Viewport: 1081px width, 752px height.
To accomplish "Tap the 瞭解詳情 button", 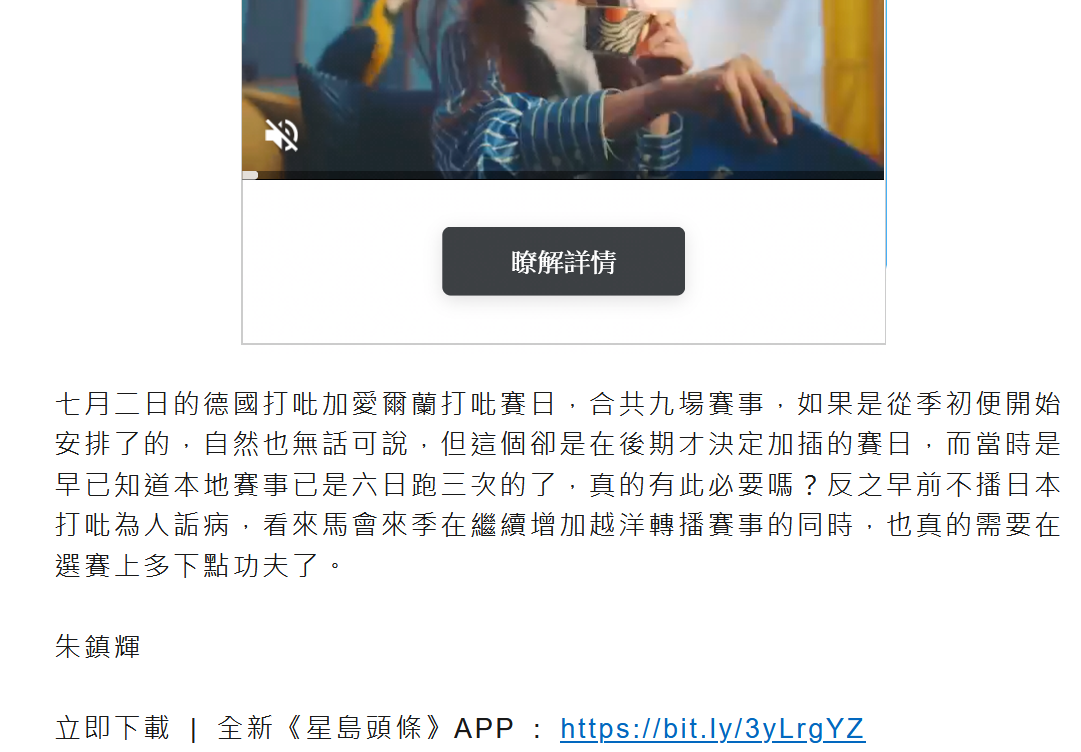I will 563,262.
